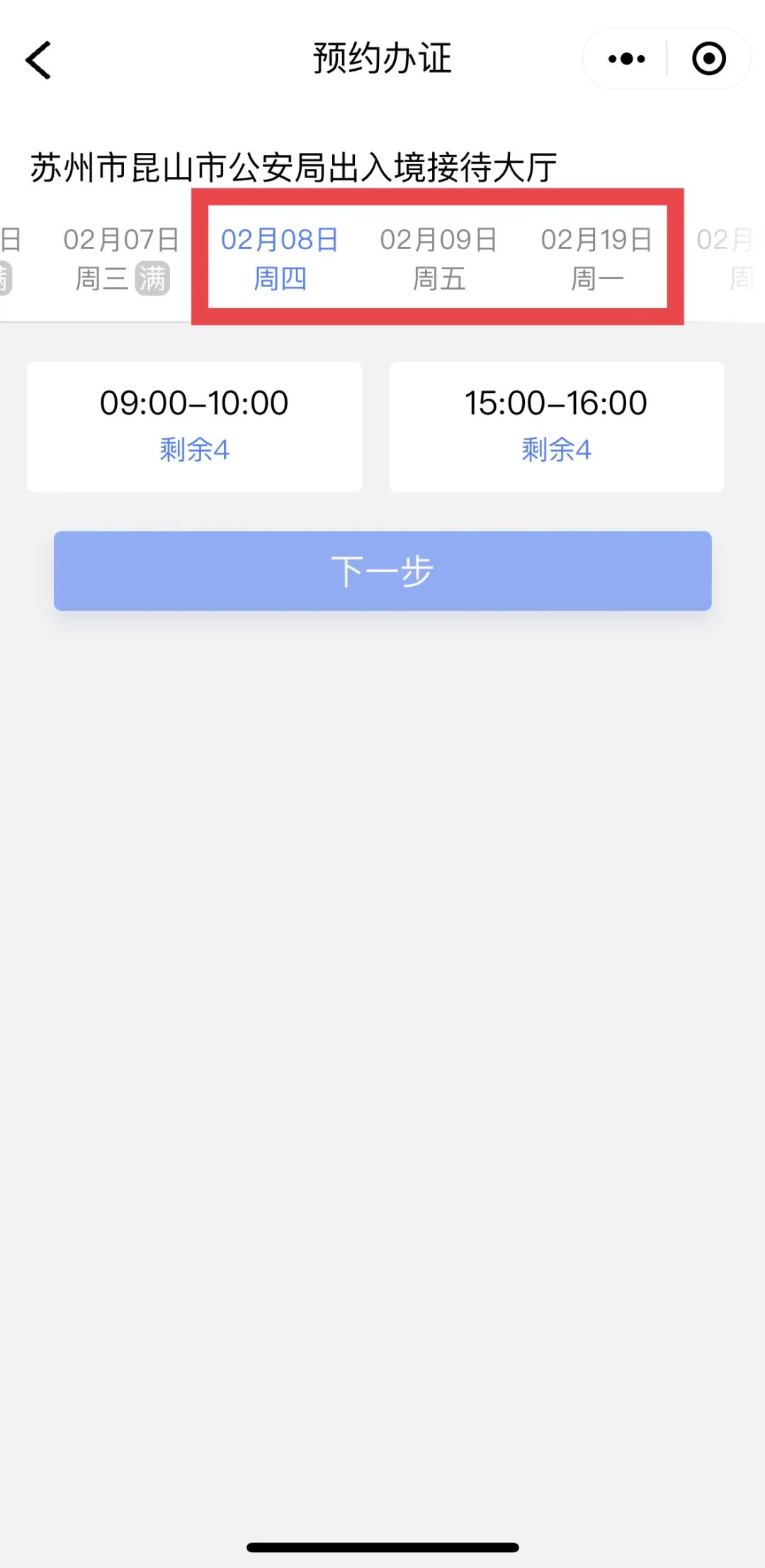The image size is (765, 1568).
Task: Click the circle capsule button to exit mini-program
Action: coord(708,59)
